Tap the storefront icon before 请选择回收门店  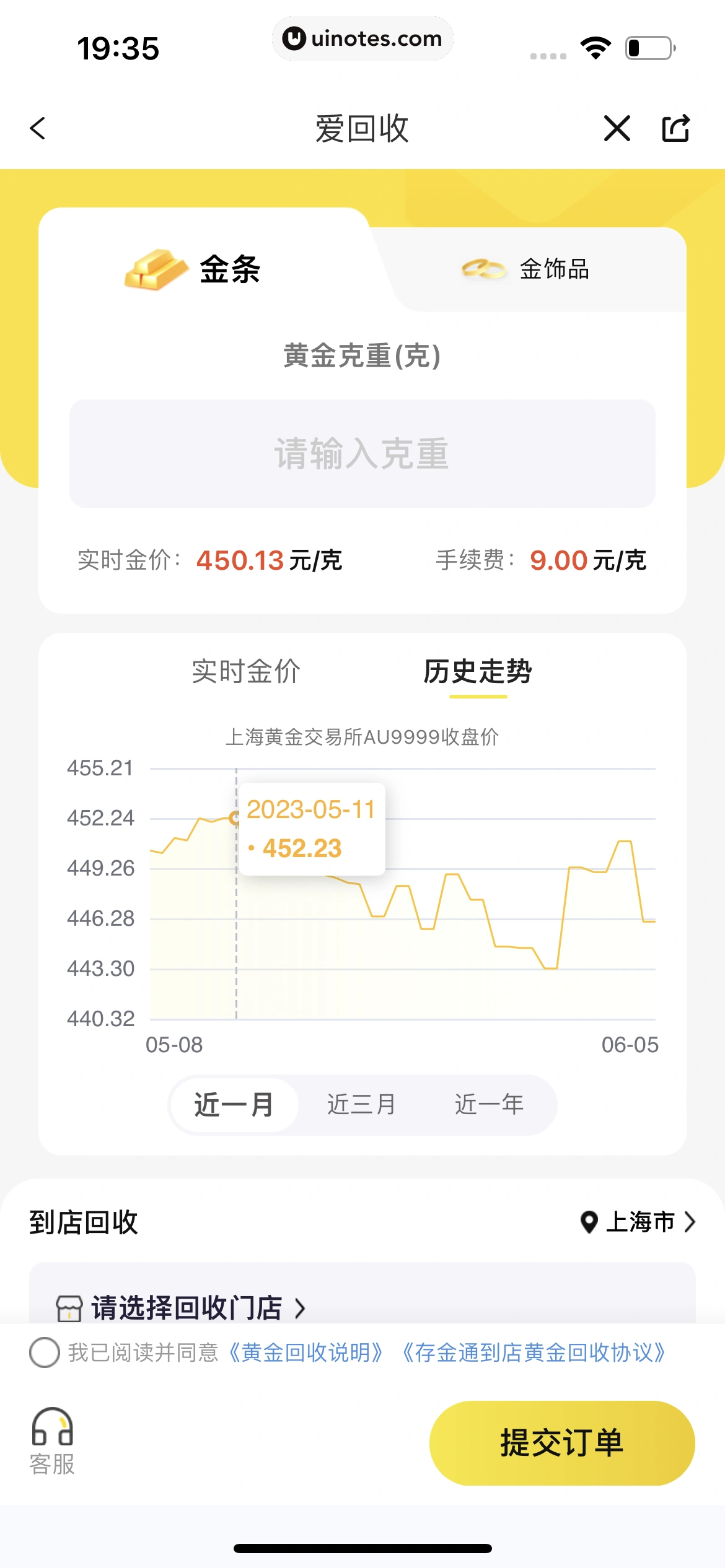(70, 1307)
